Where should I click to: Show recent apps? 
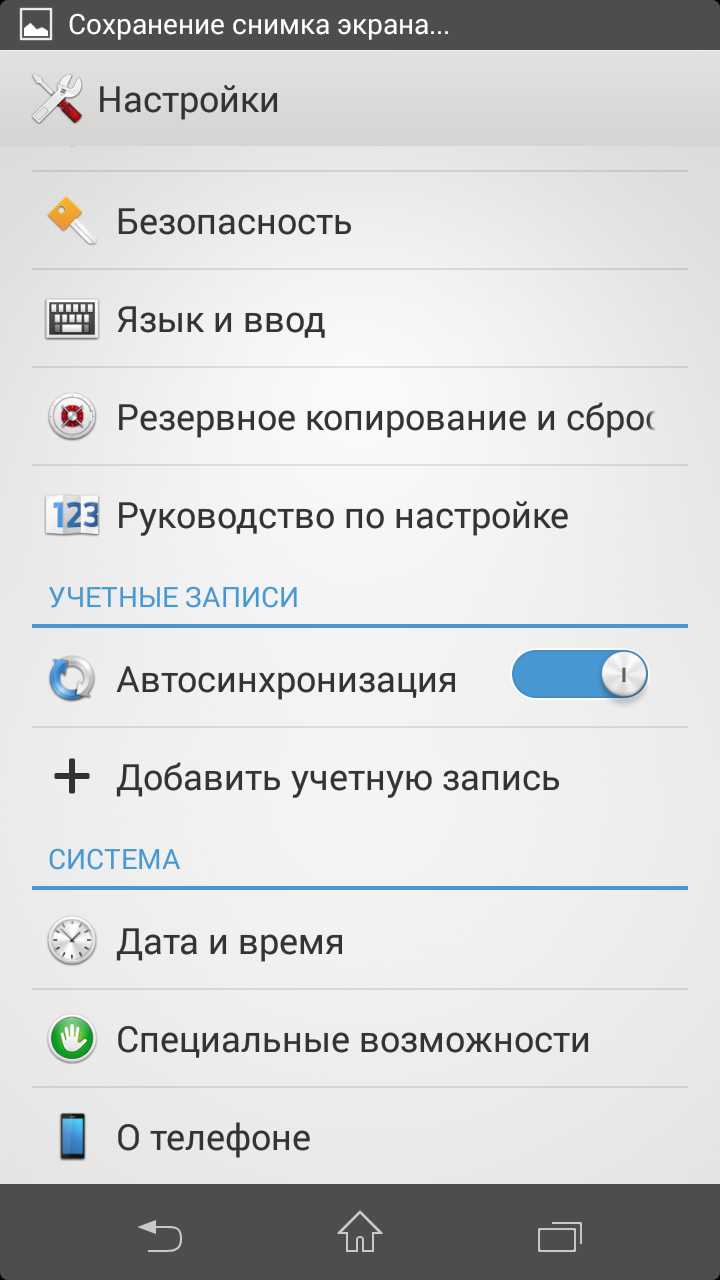[559, 1236]
